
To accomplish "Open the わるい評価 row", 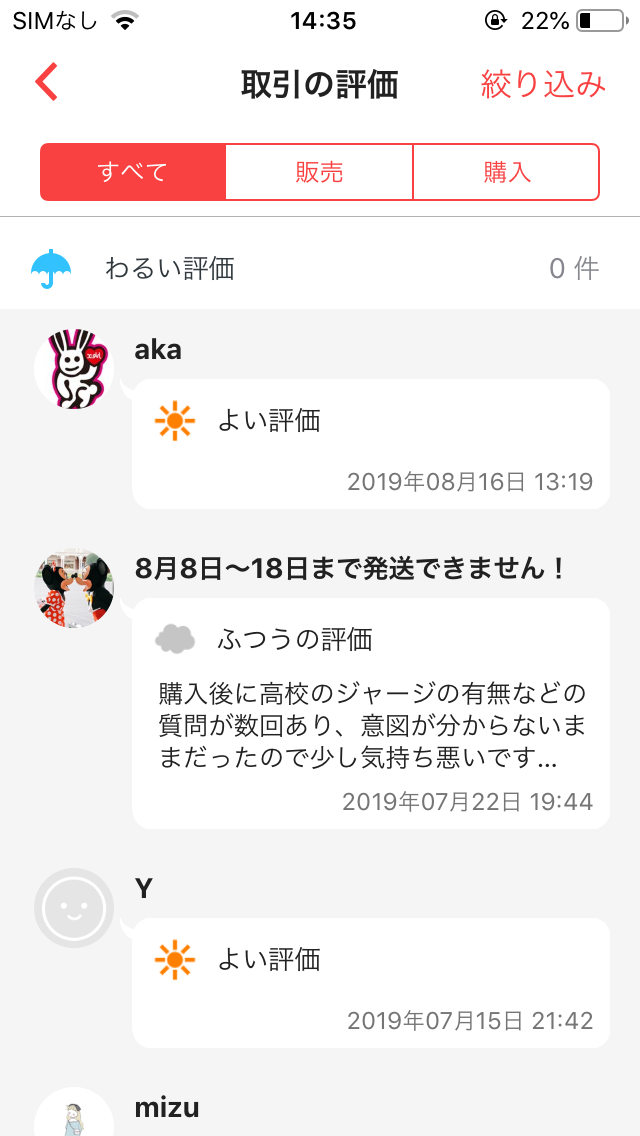I will pyautogui.click(x=320, y=268).
